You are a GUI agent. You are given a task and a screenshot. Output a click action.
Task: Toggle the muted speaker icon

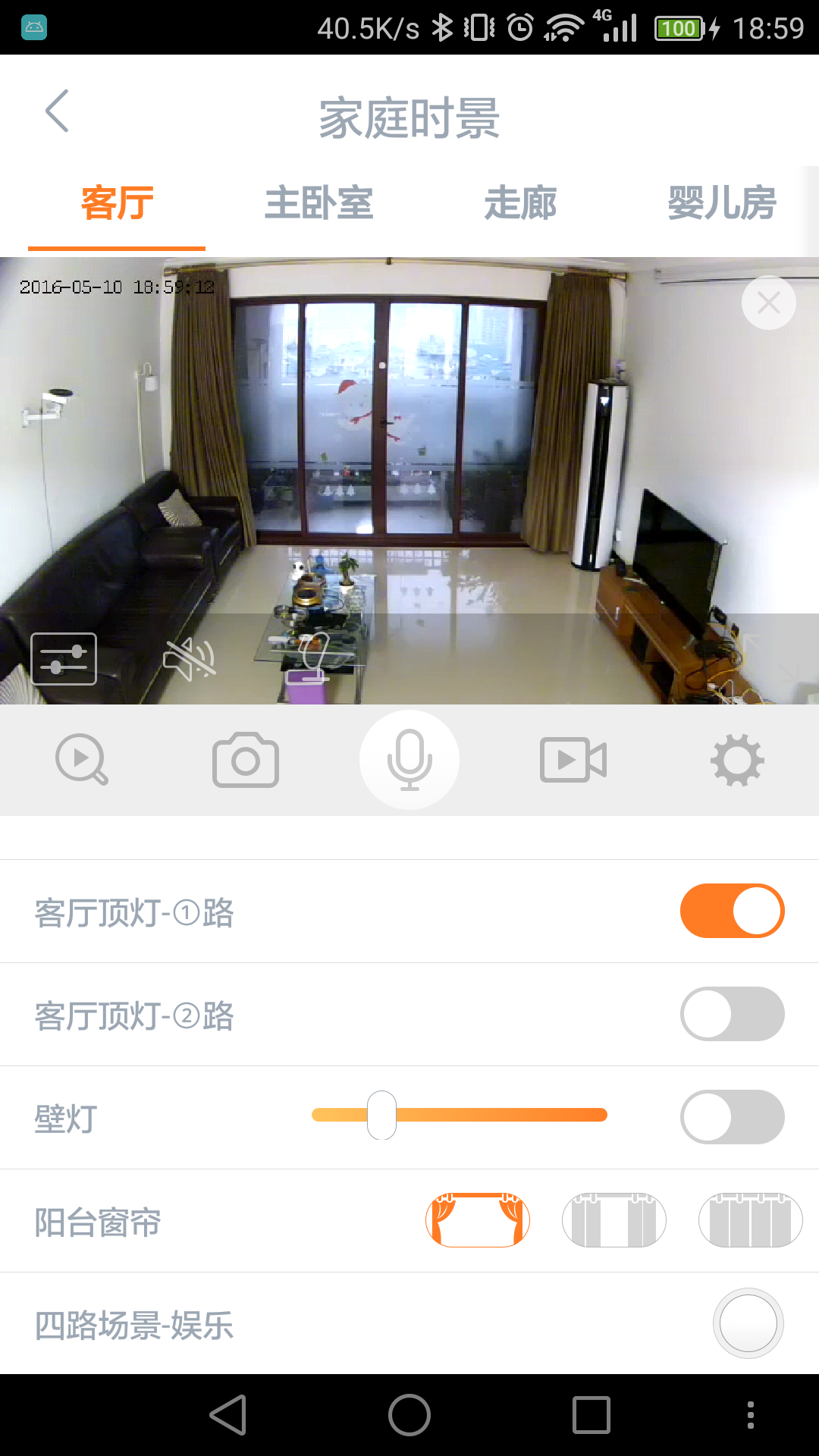[190, 659]
